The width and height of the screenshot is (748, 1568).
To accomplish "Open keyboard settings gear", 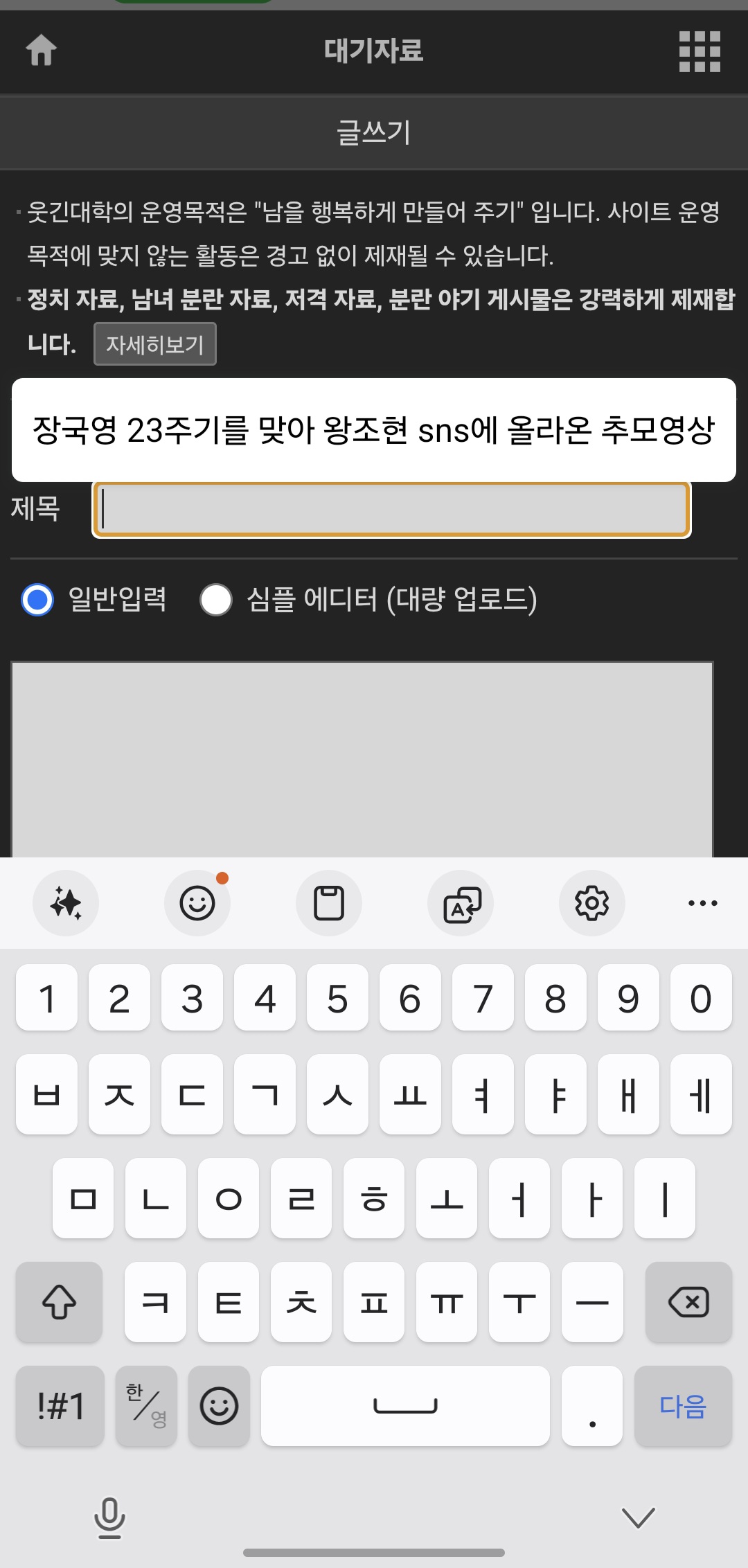I will click(592, 903).
